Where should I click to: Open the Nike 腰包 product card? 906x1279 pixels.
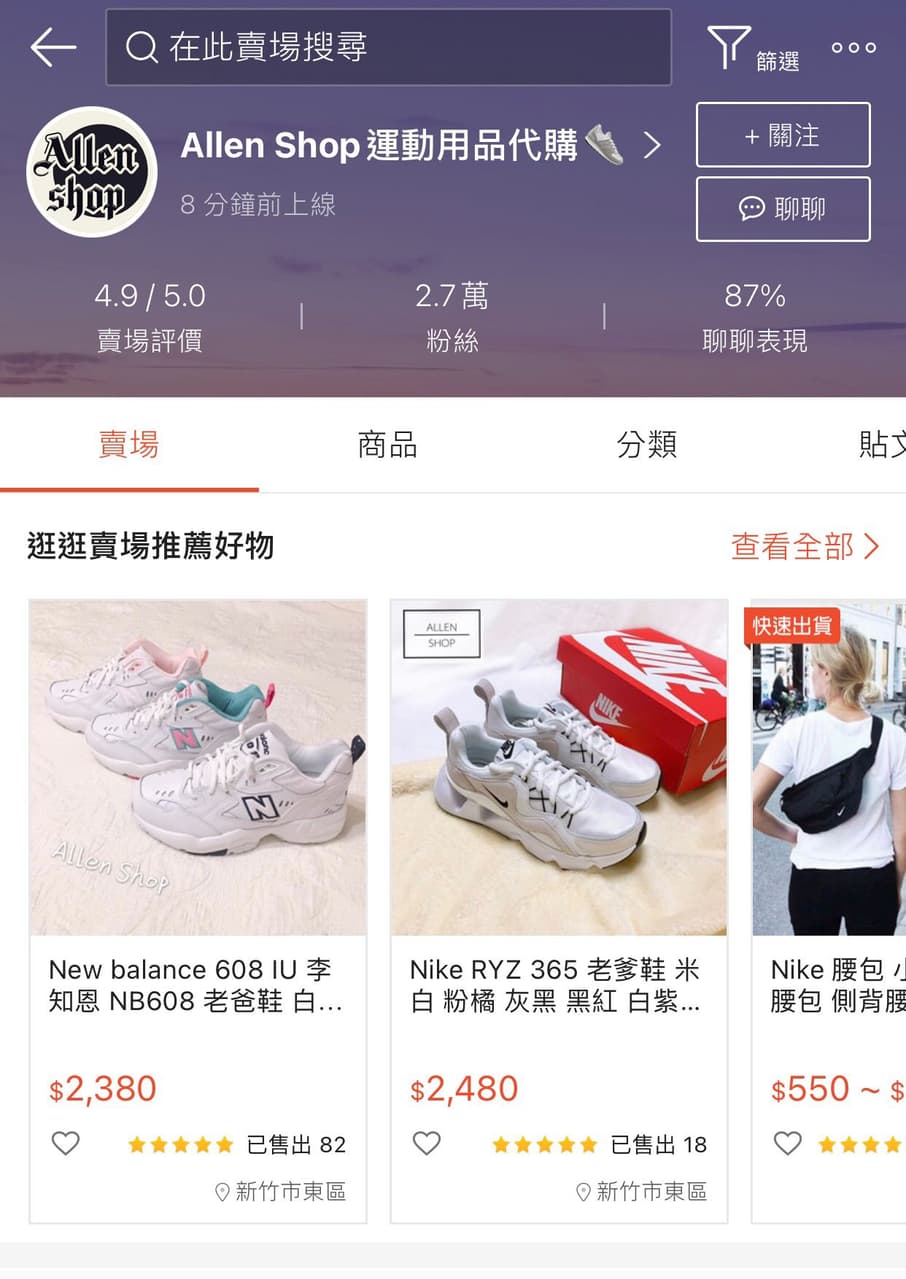point(830,800)
